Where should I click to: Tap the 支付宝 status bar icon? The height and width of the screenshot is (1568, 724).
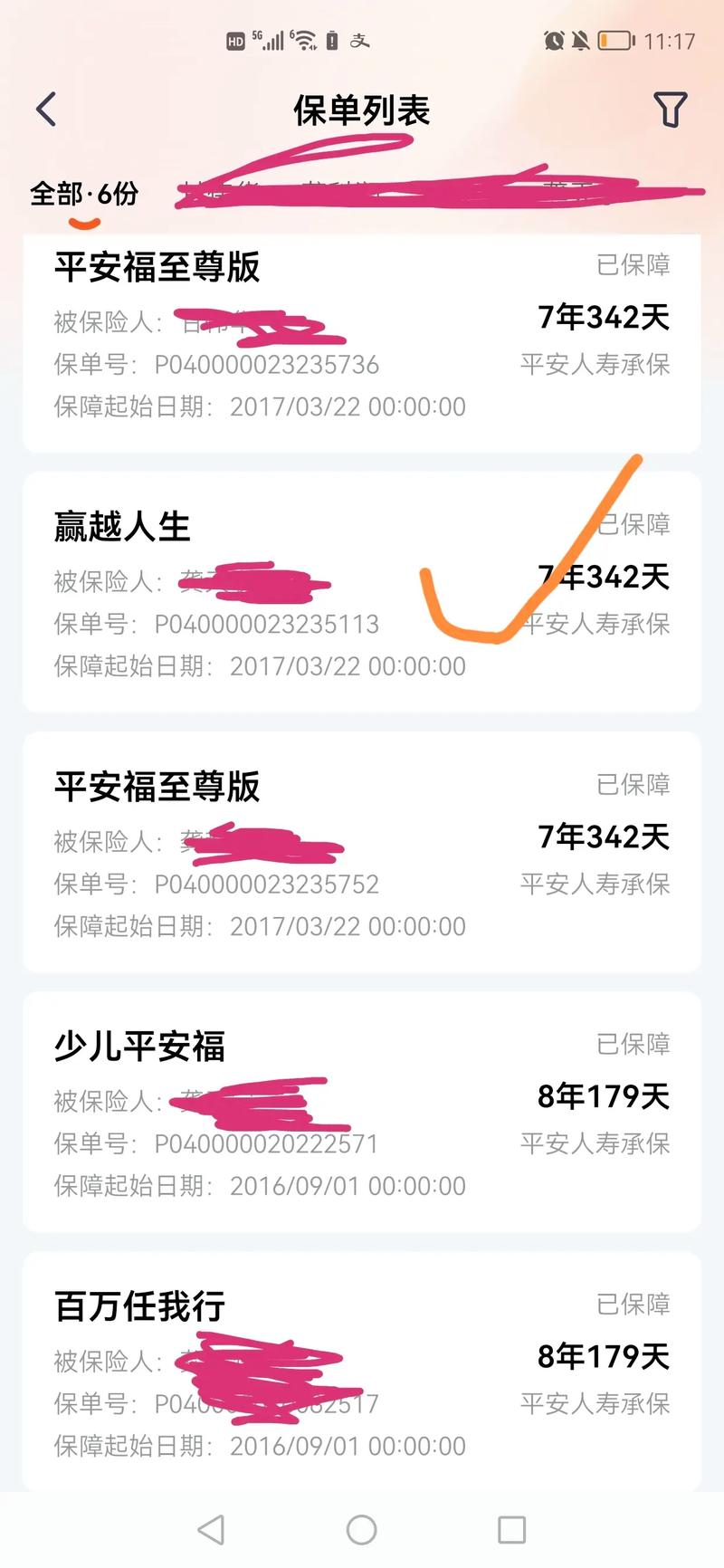point(361,40)
